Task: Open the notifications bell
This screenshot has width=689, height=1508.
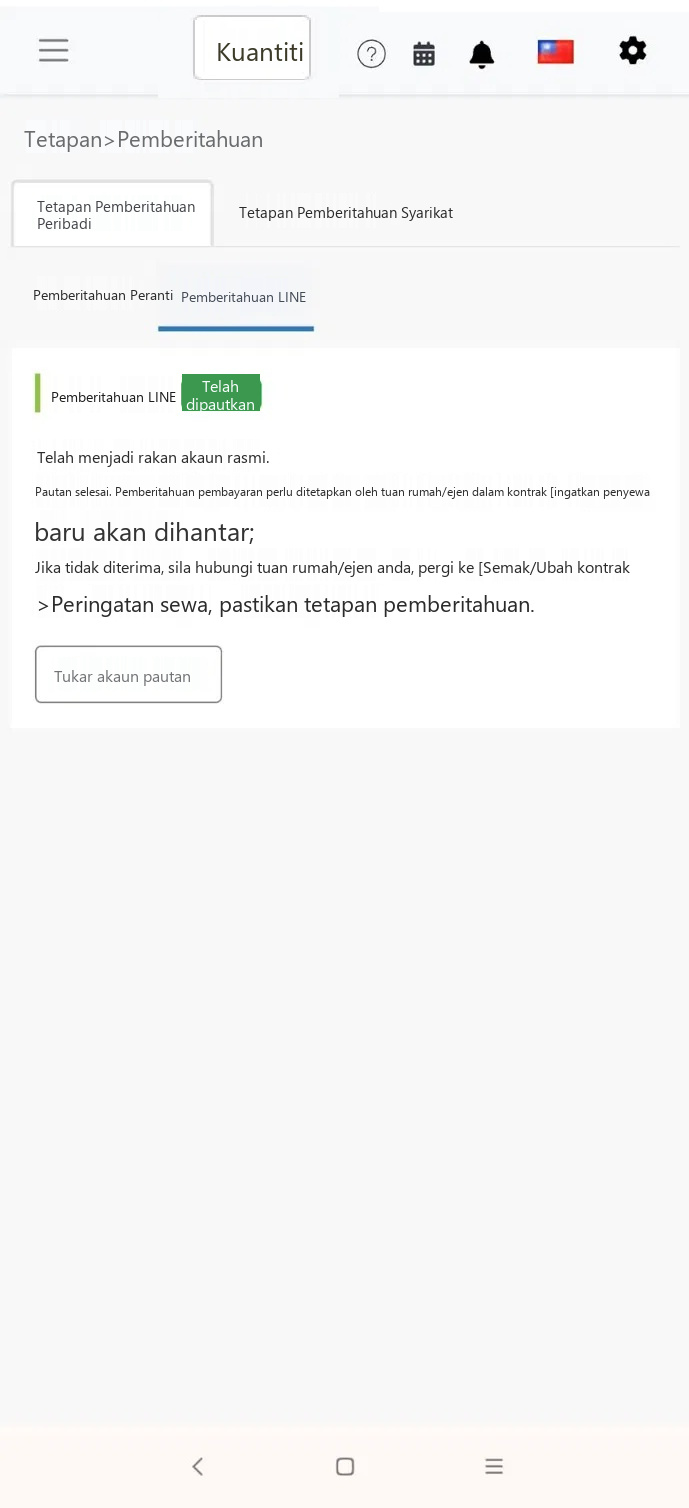Action: pyautogui.click(x=482, y=54)
